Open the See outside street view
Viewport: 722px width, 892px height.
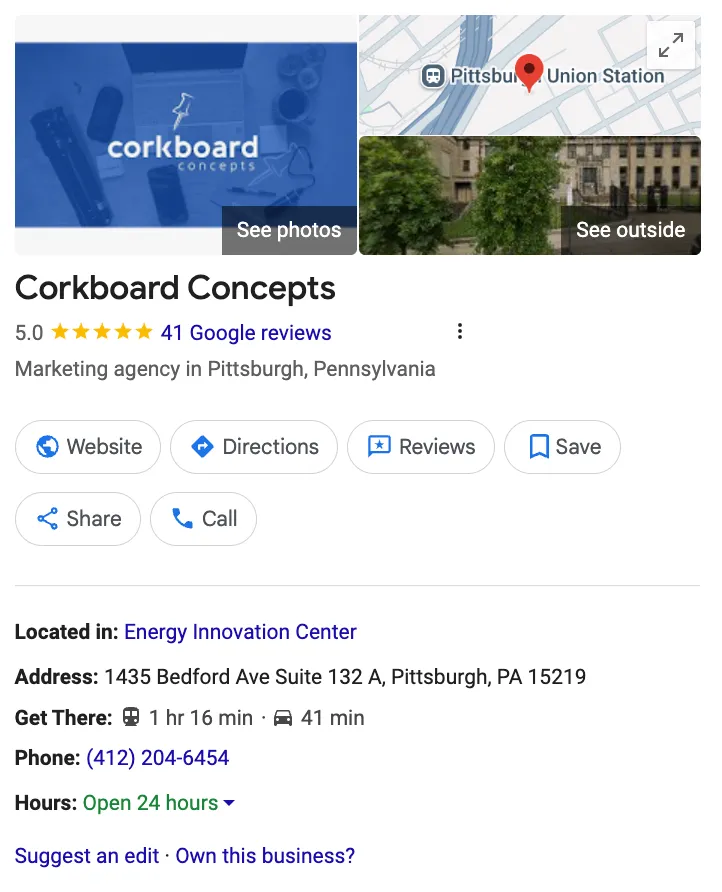(x=630, y=230)
